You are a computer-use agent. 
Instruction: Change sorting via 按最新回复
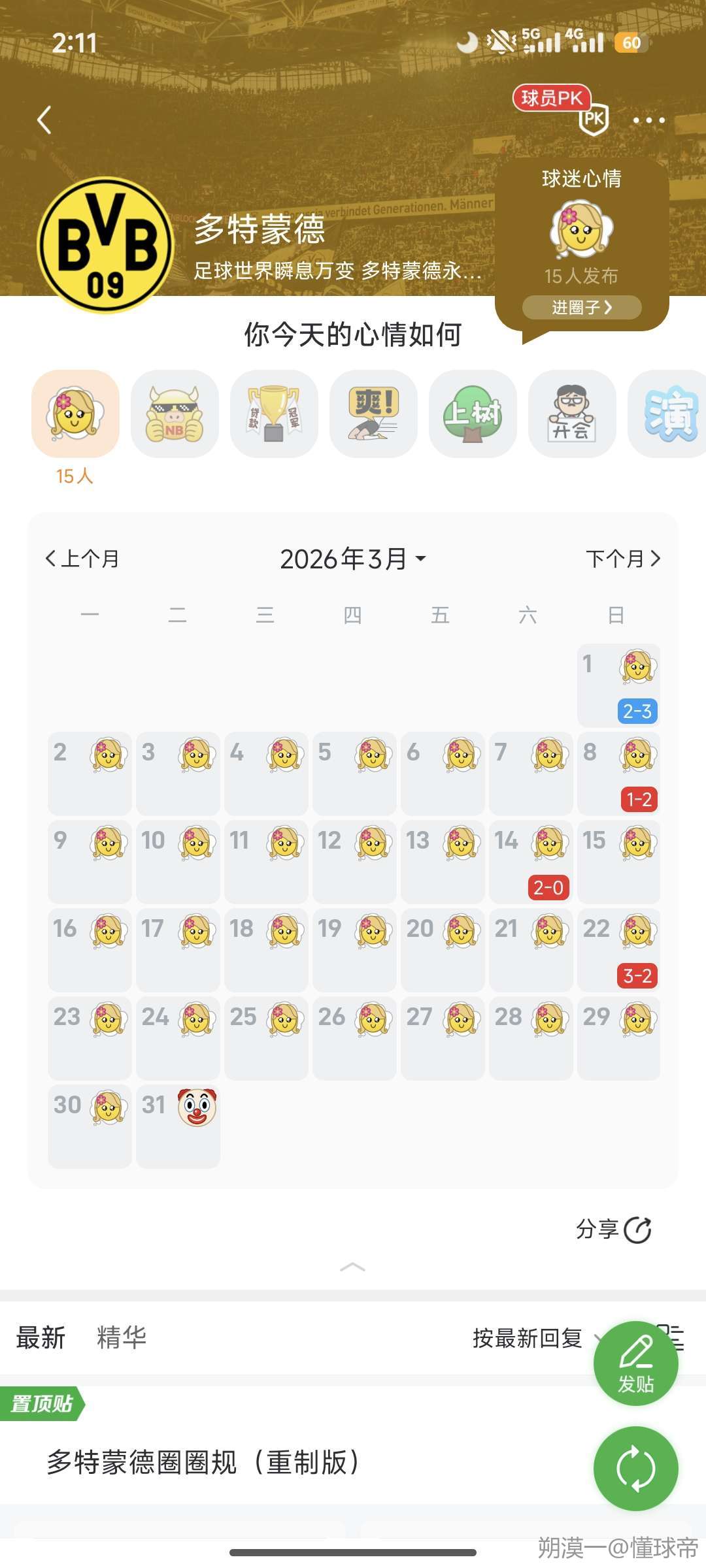point(527,1338)
